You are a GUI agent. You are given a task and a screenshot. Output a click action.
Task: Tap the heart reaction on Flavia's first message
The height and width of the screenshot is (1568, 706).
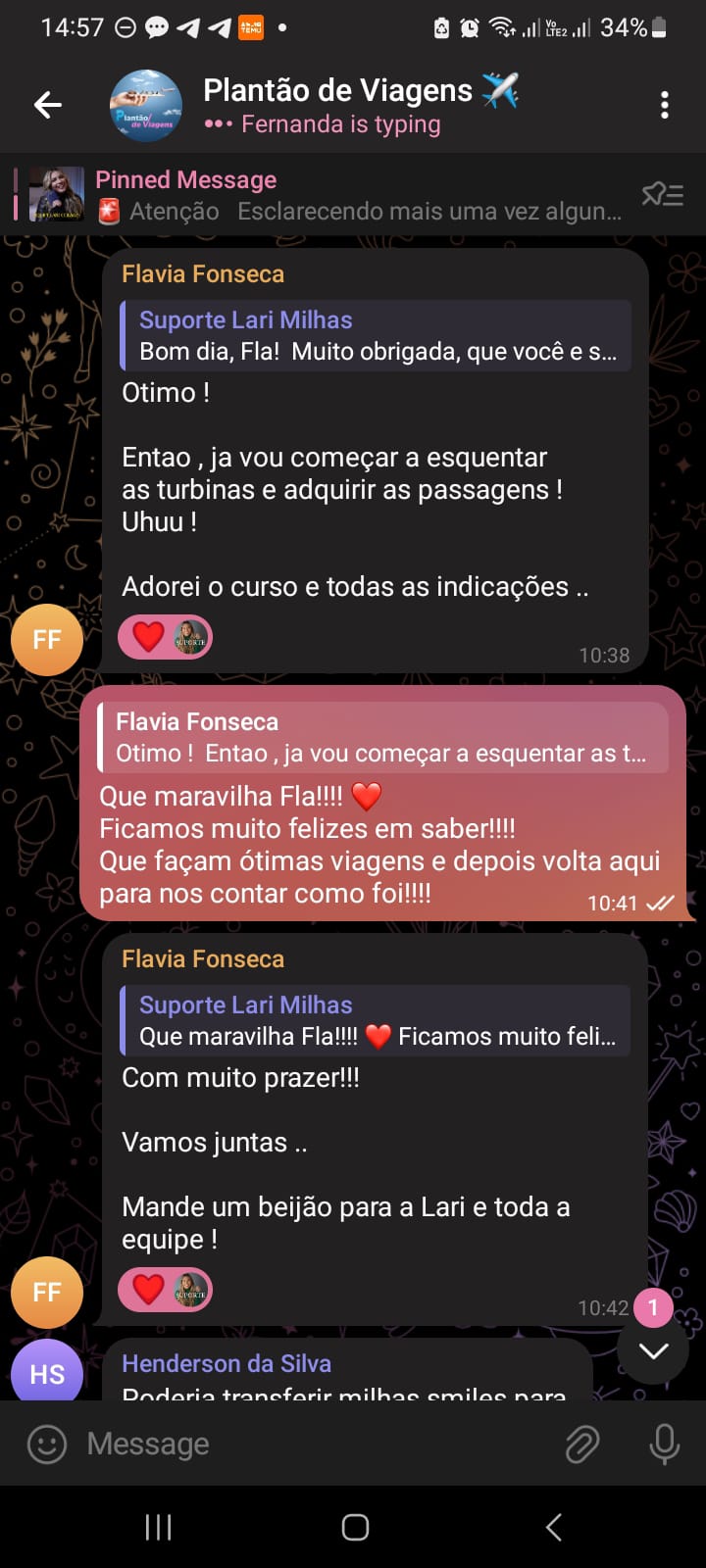click(x=145, y=637)
